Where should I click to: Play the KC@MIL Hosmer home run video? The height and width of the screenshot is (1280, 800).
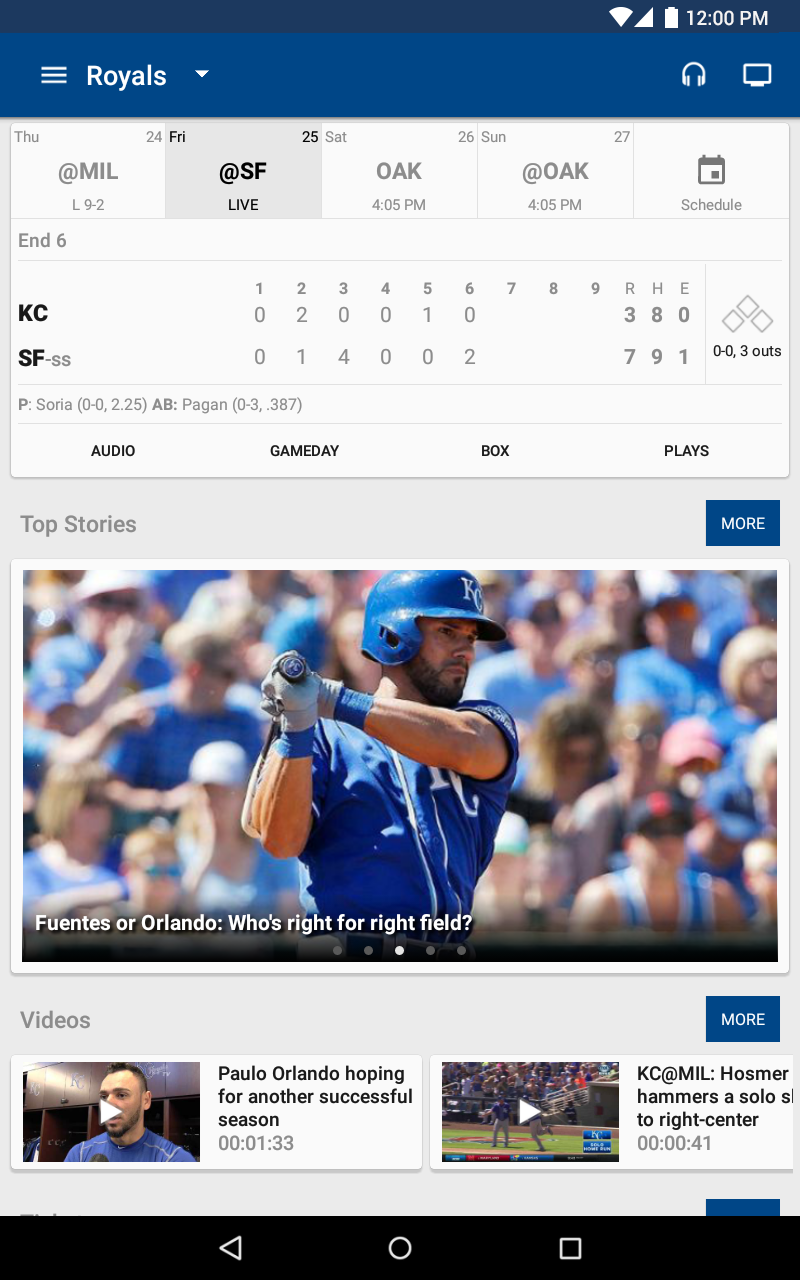pos(530,1111)
